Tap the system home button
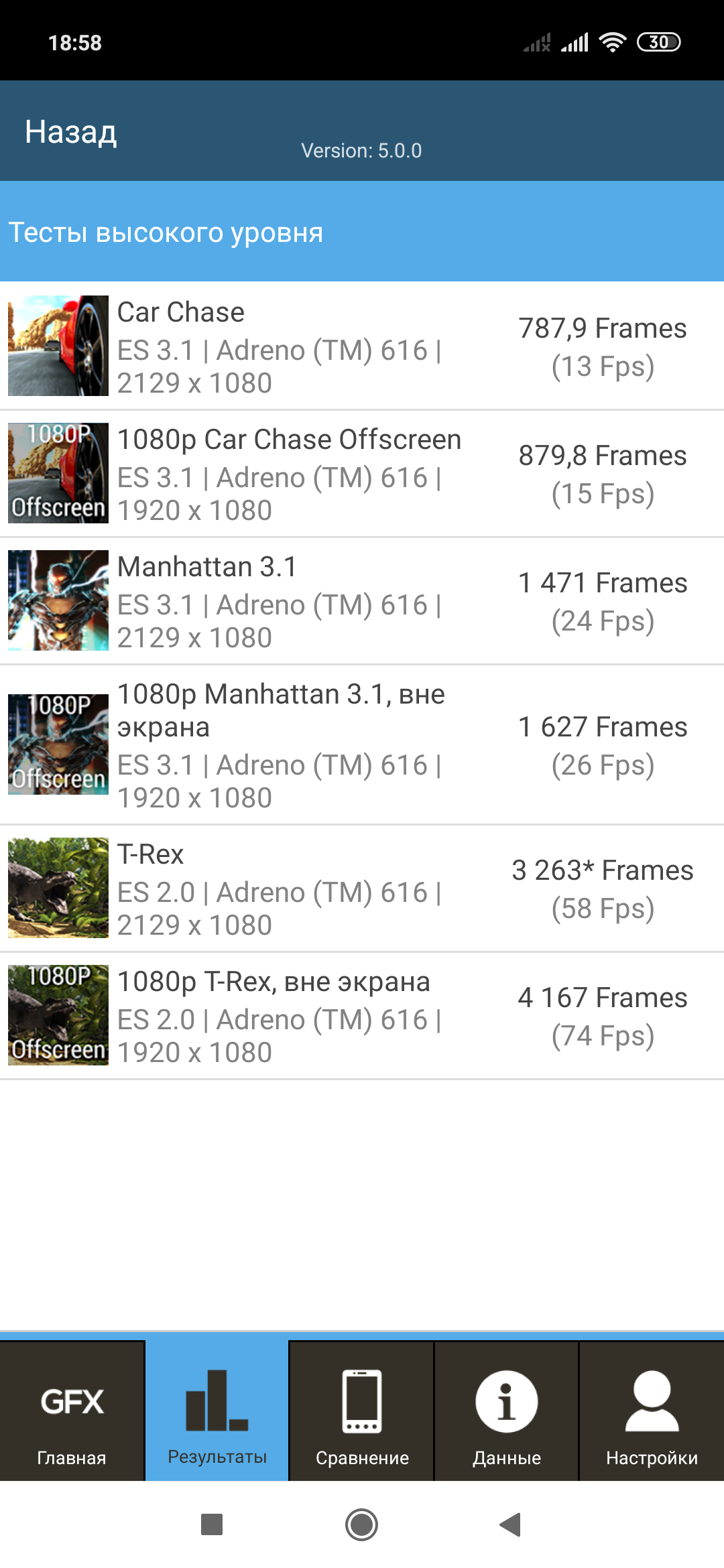Image resolution: width=724 pixels, height=1568 pixels. [362, 1524]
